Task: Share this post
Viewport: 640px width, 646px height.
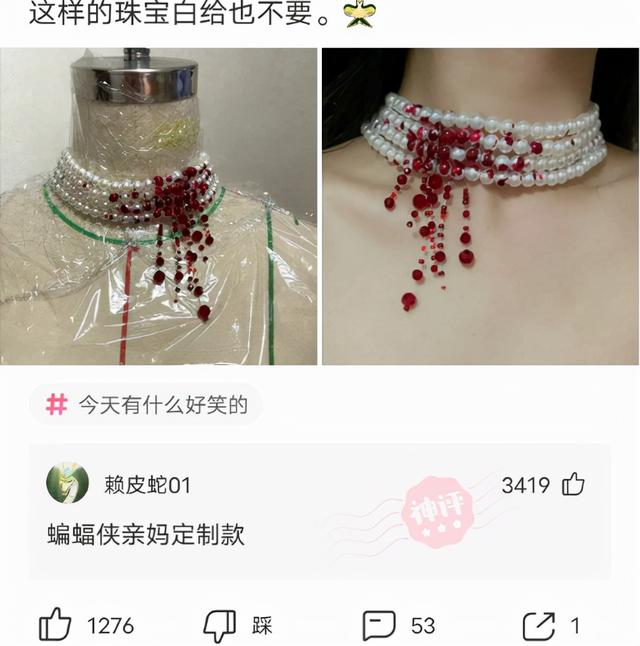Action: [x=539, y=626]
